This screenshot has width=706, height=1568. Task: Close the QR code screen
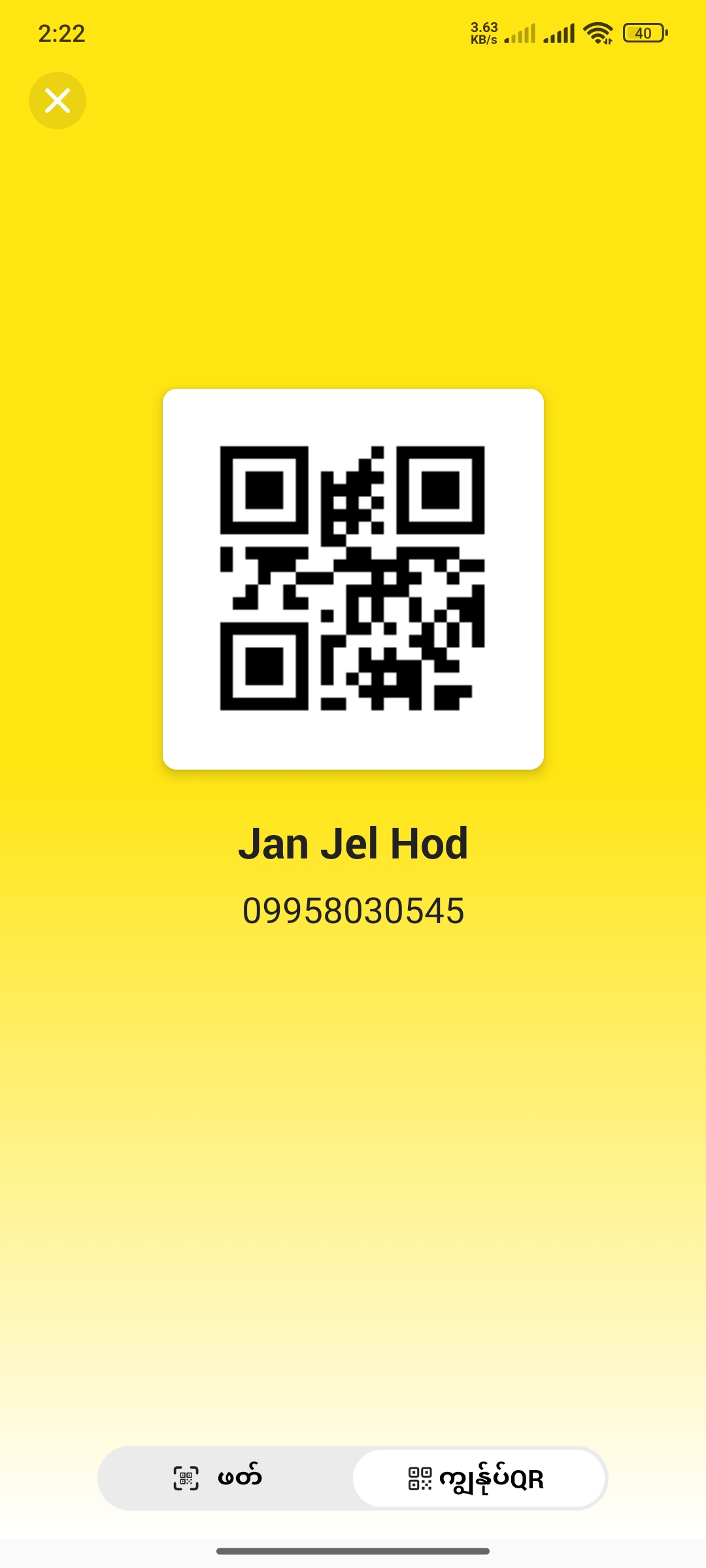(x=58, y=101)
